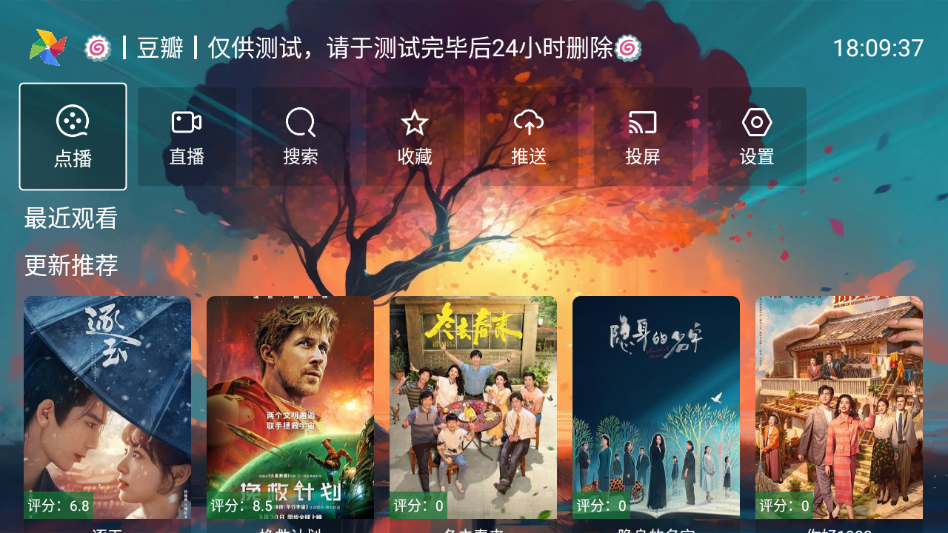Image resolution: width=948 pixels, height=533 pixels.
Task: Switch to 直播 live TV
Action: point(187,137)
